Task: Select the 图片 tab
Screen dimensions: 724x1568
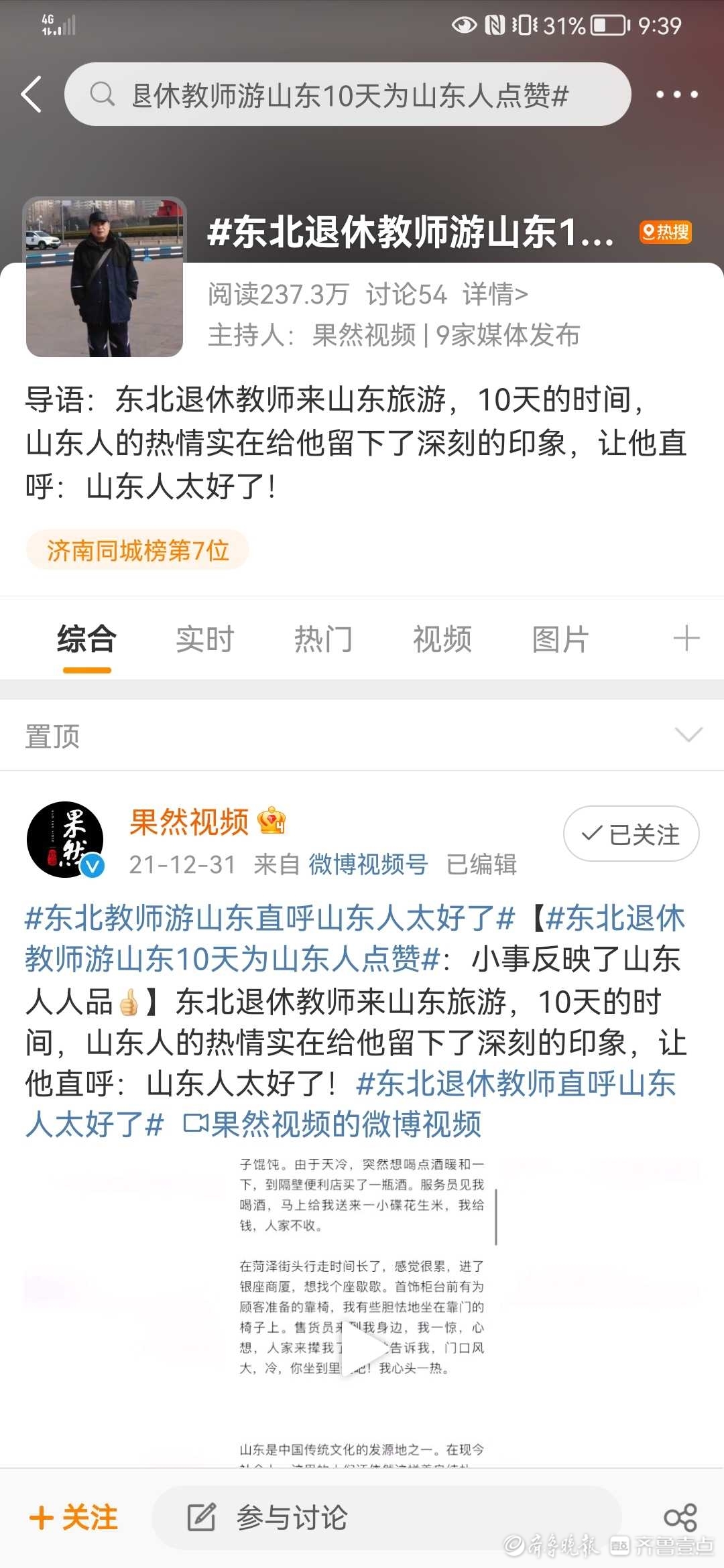Action: point(560,639)
